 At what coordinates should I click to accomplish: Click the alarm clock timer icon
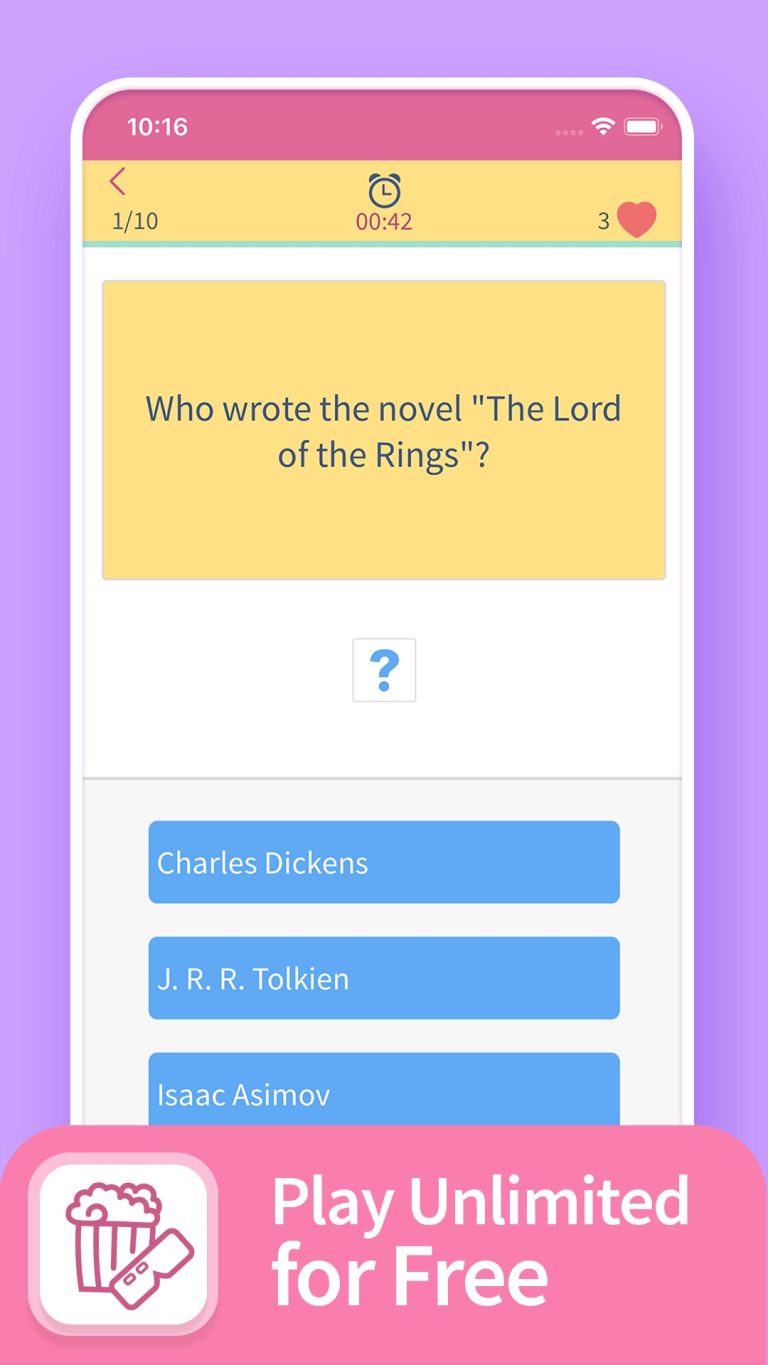[x=384, y=190]
